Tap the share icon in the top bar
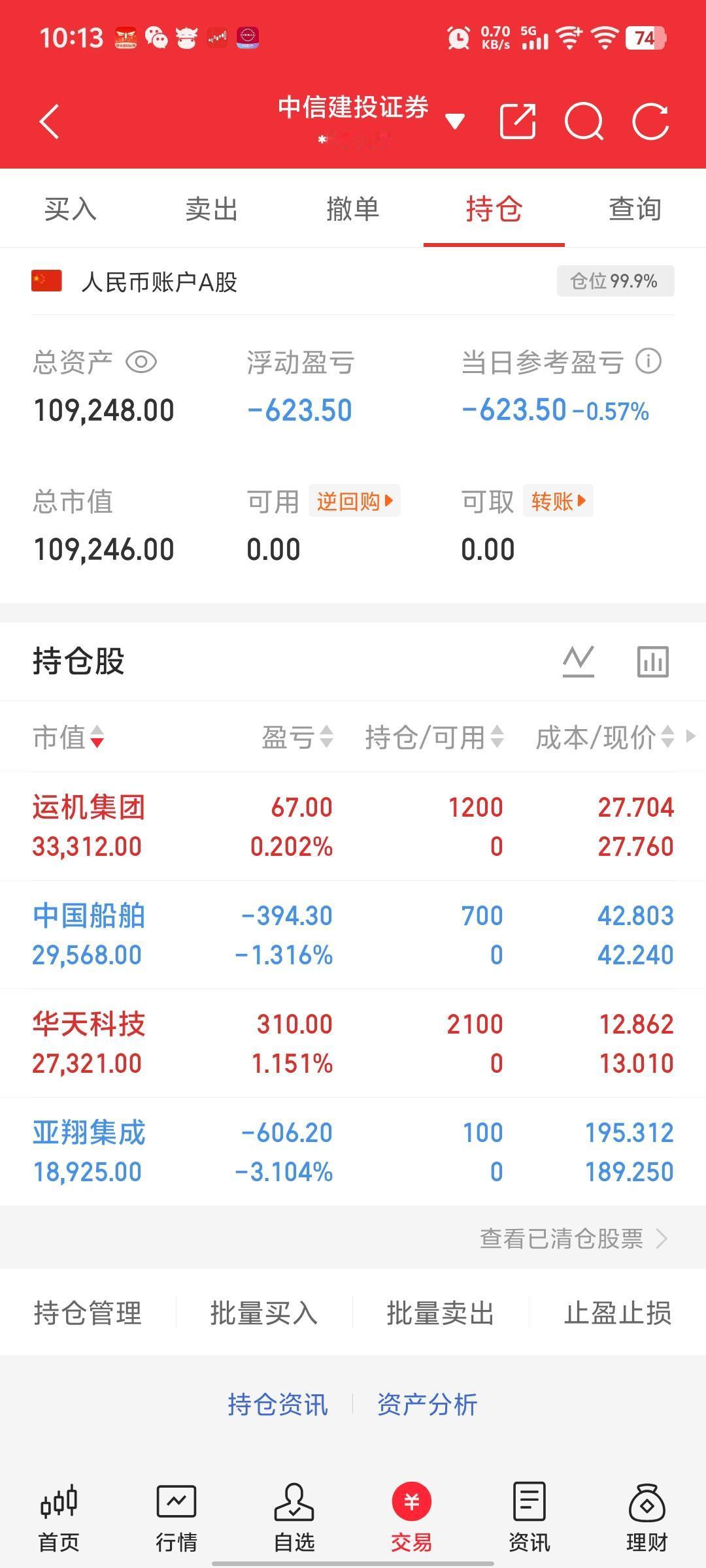The image size is (706, 1568). [518, 121]
